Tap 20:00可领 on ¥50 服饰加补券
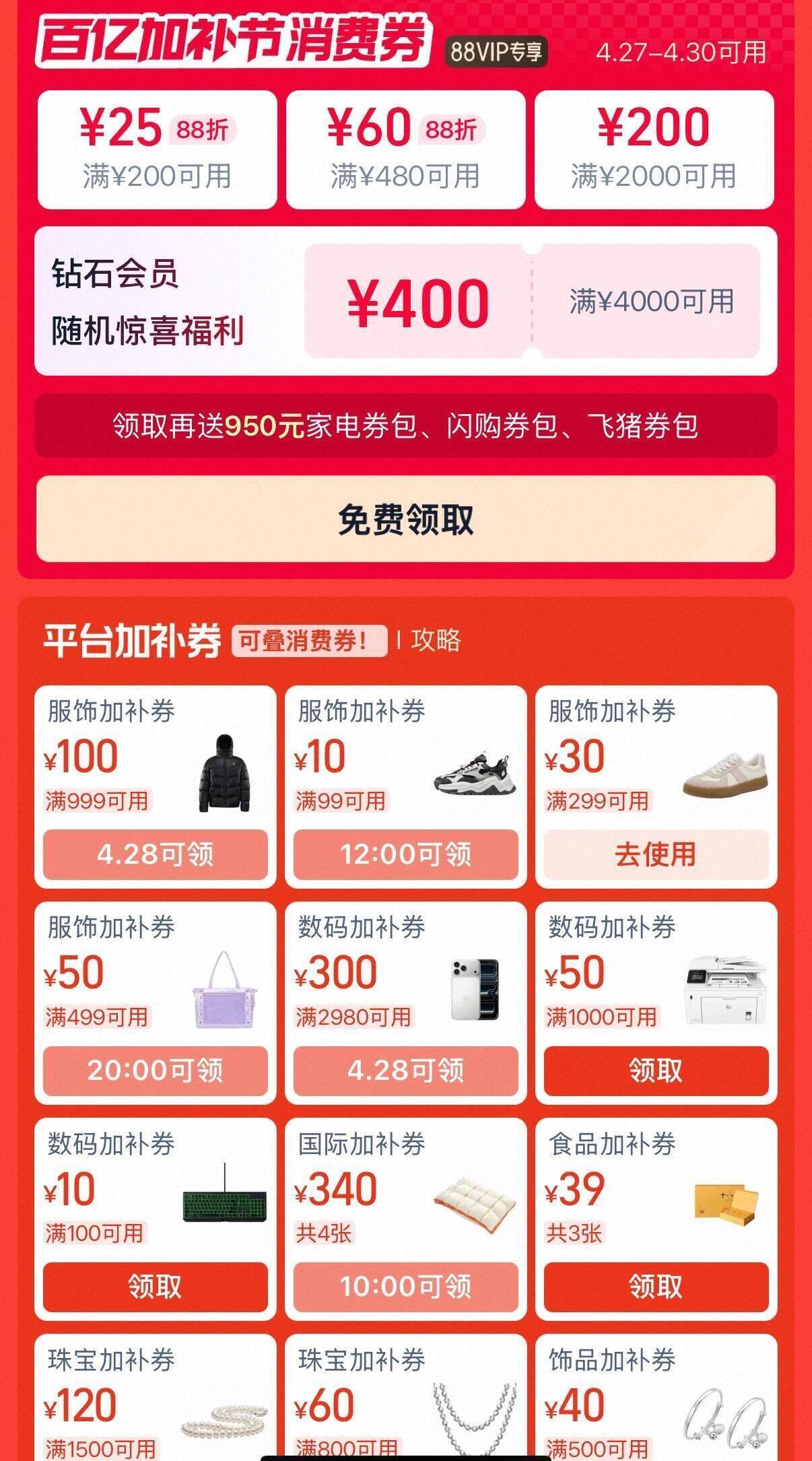 [x=155, y=1071]
